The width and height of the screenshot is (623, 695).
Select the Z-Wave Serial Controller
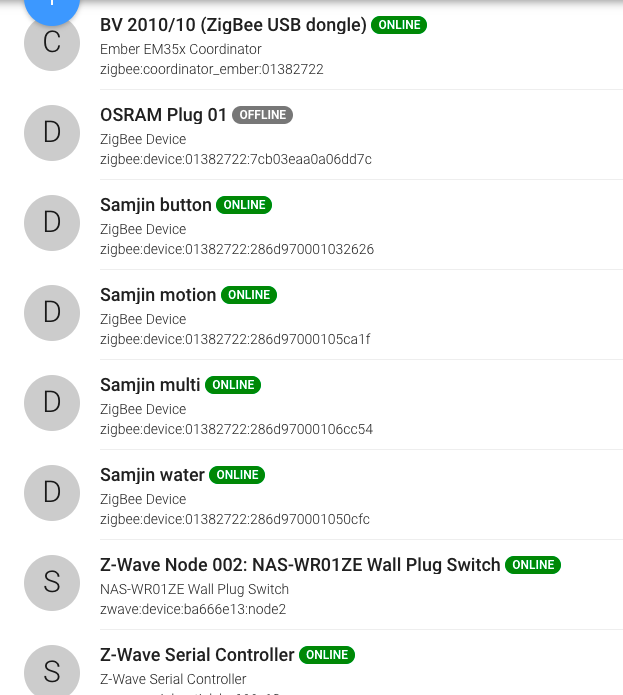197,655
